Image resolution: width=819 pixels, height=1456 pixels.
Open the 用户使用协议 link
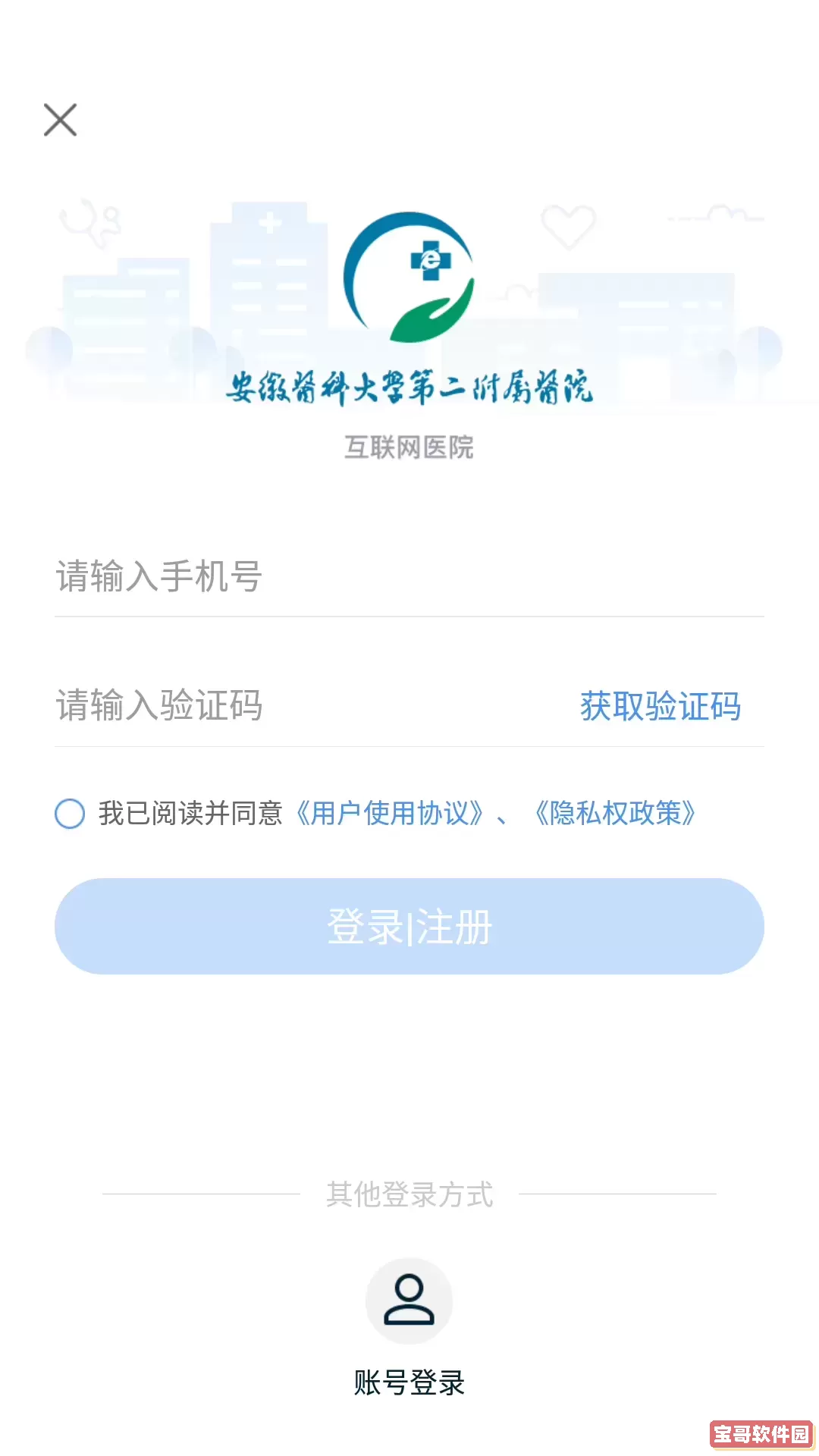390,814
